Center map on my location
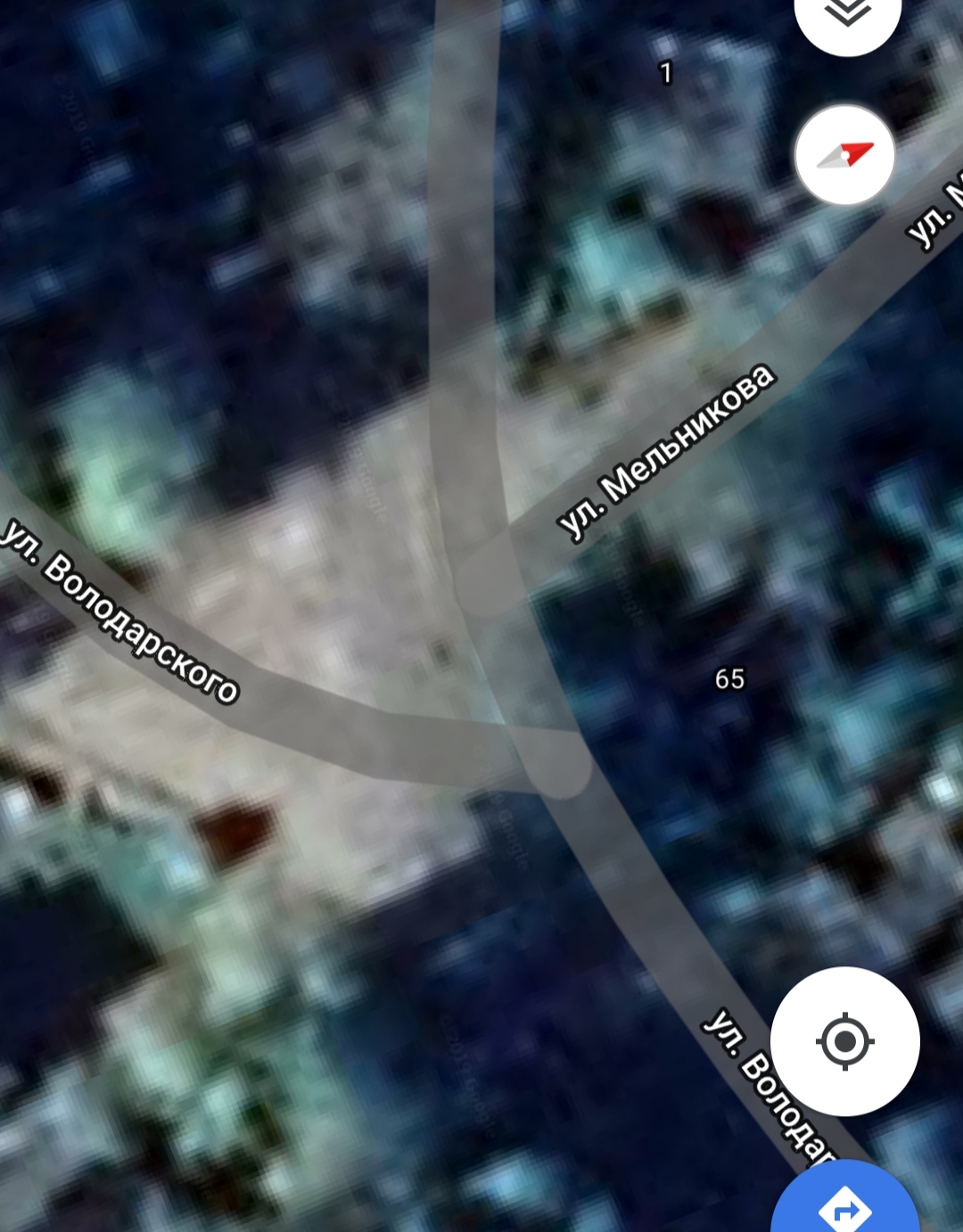Screen dimensions: 963x1232 (x=844, y=1040)
